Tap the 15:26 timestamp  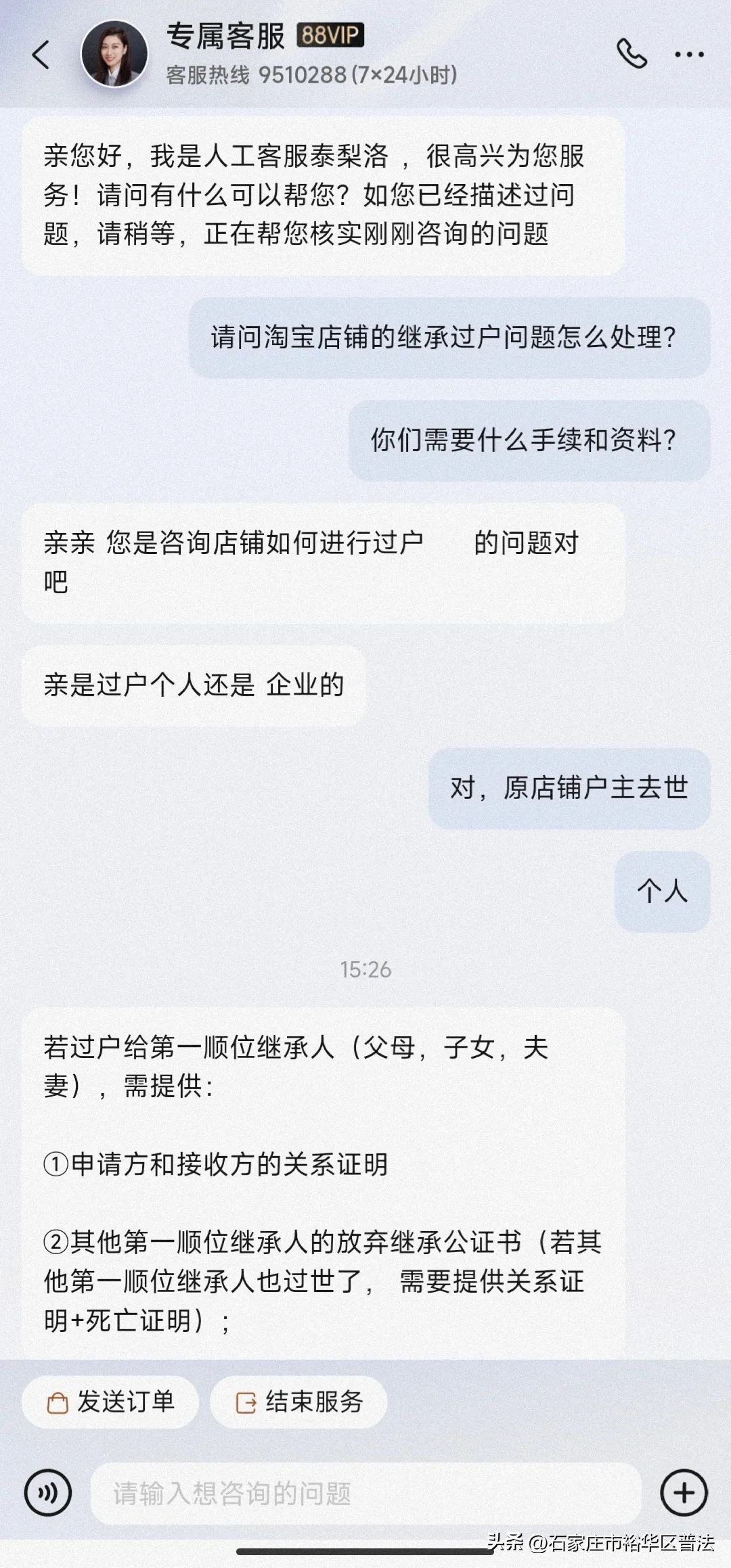click(365, 970)
